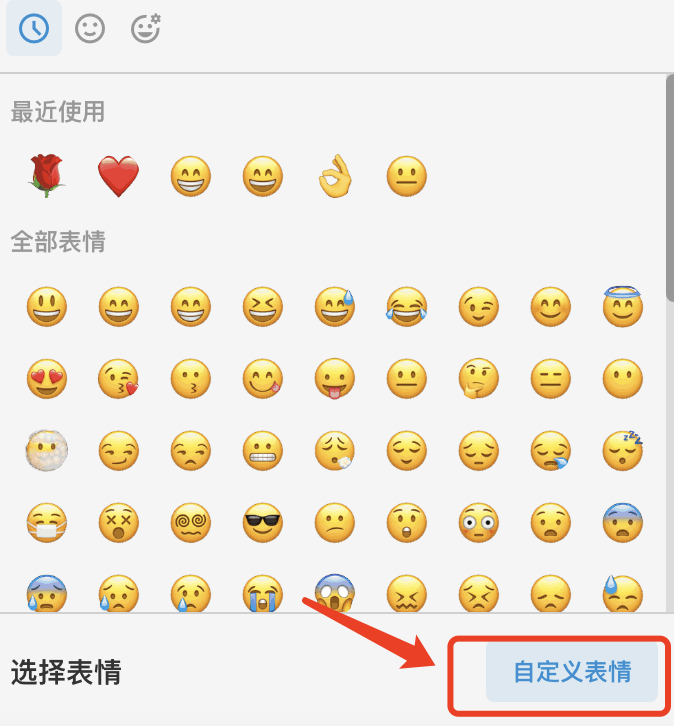Image resolution: width=674 pixels, height=726 pixels.
Task: Insert the tongue out emoji
Action: click(x=334, y=378)
